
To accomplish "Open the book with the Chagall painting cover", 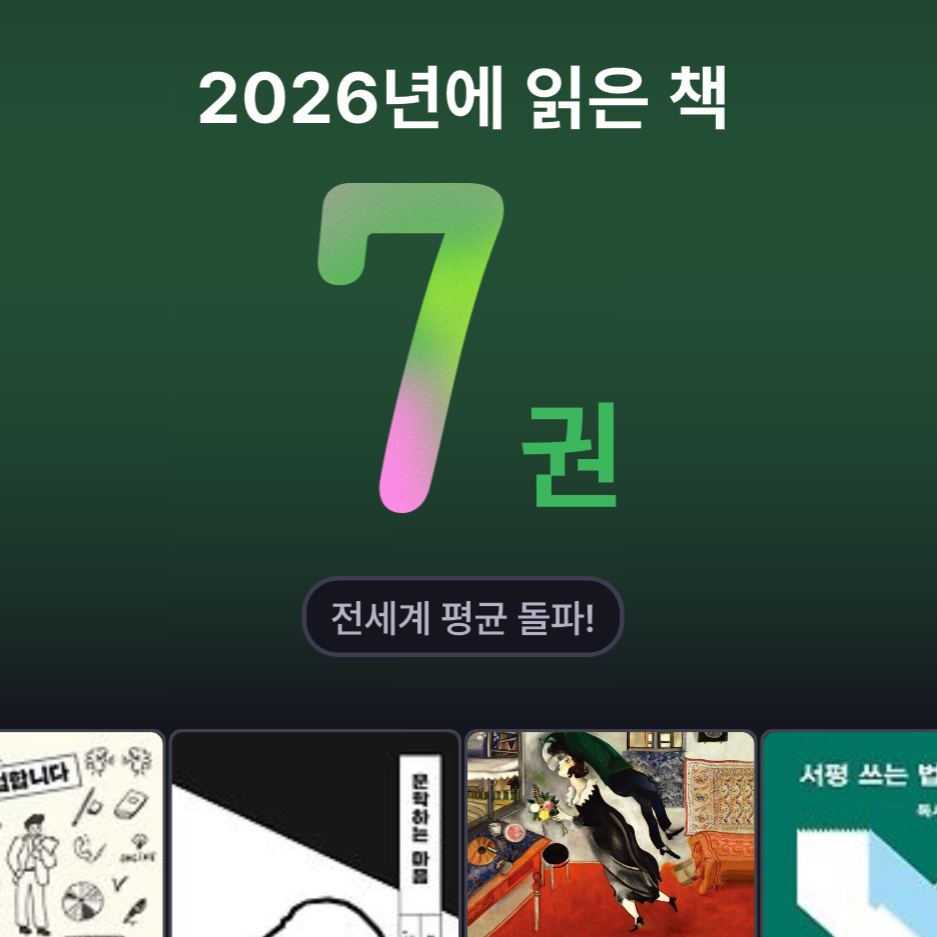I will pyautogui.click(x=610, y=835).
